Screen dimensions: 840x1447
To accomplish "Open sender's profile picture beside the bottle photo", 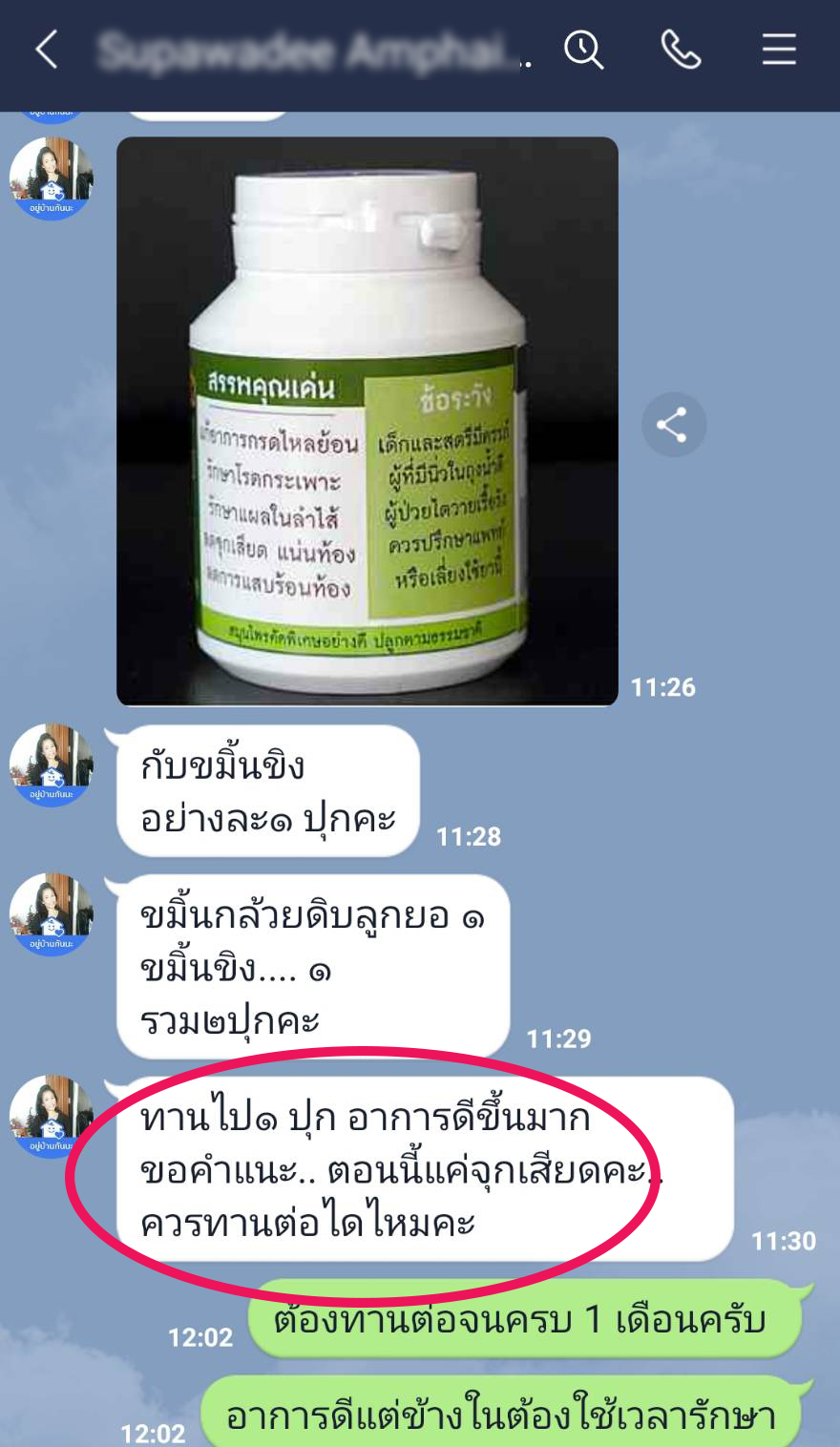I will click(52, 178).
